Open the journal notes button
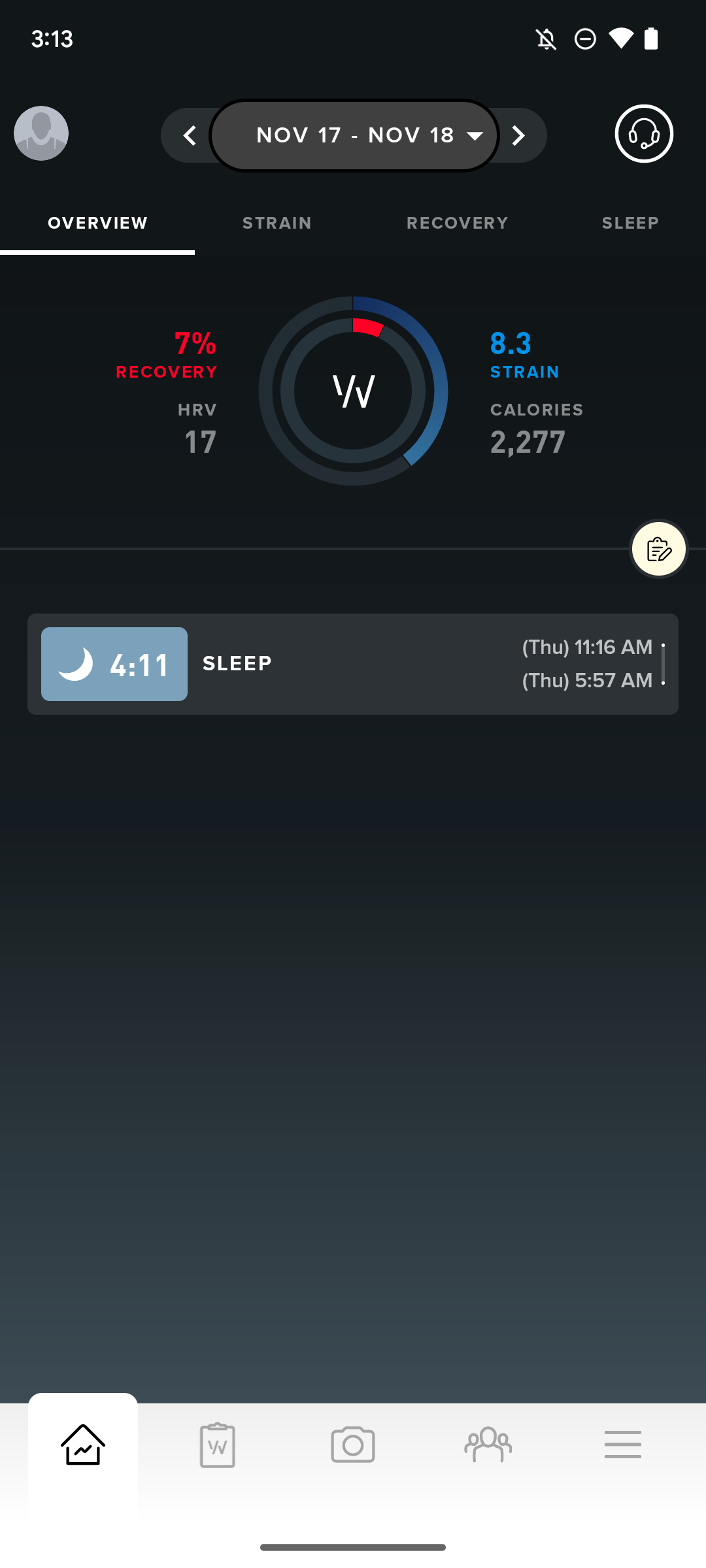This screenshot has width=706, height=1568. click(x=659, y=549)
